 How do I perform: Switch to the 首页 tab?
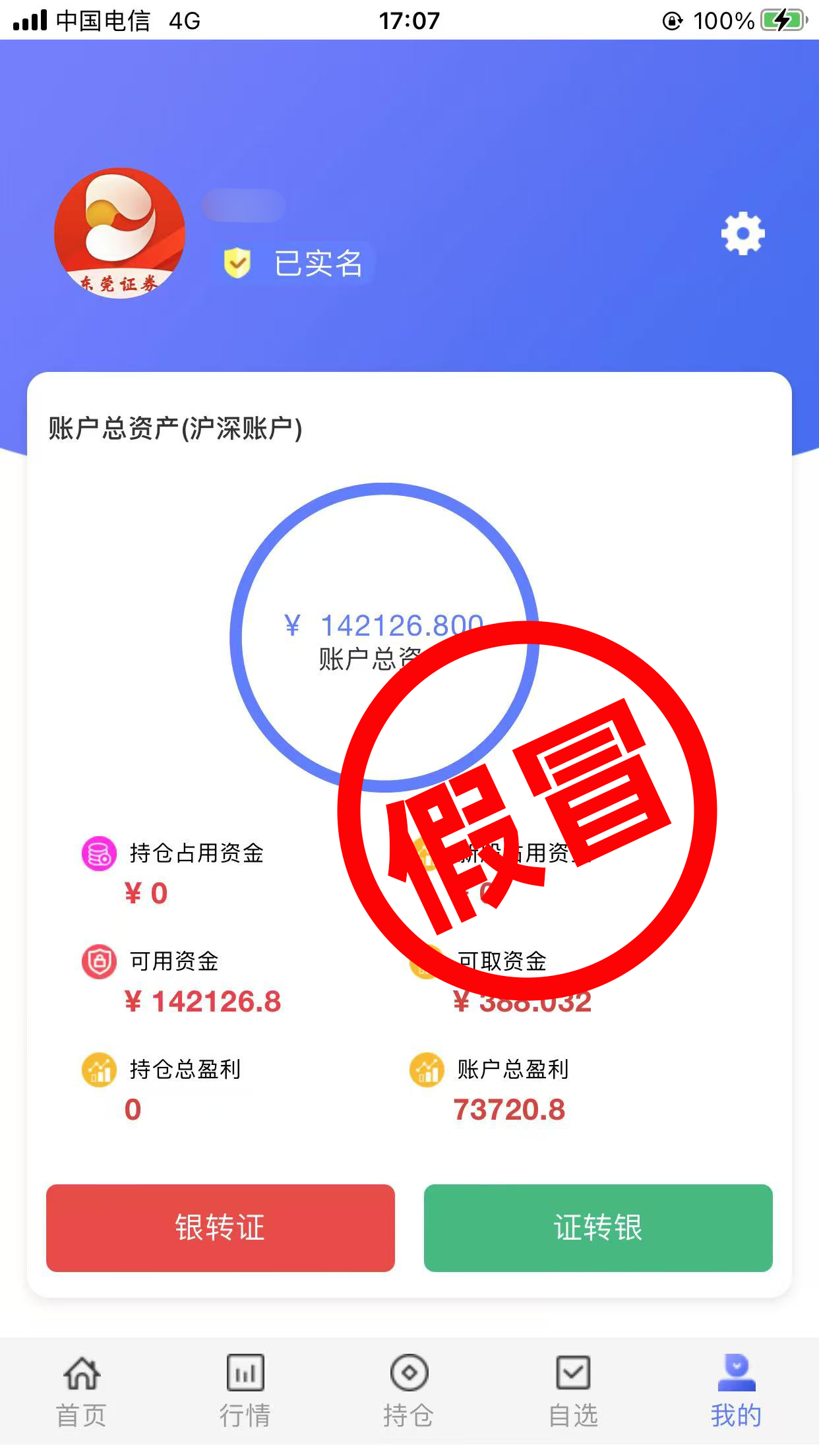81,1391
